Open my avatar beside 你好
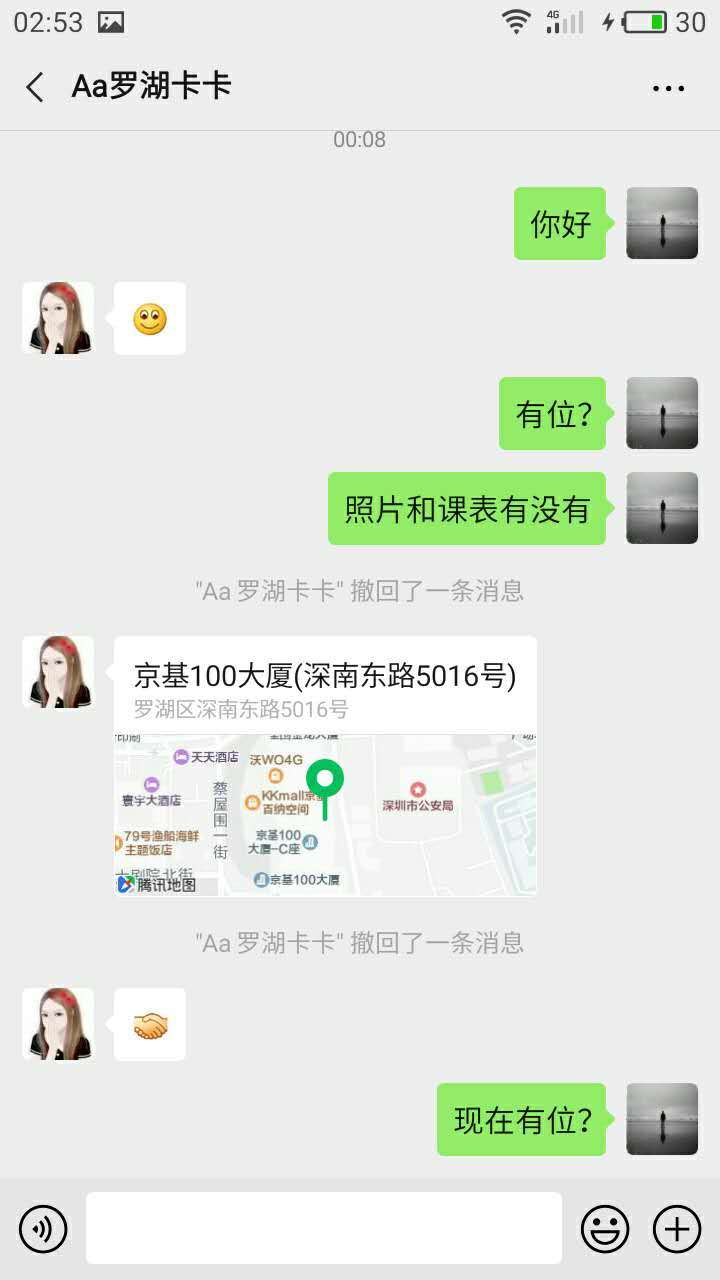720x1280 pixels. [x=662, y=223]
